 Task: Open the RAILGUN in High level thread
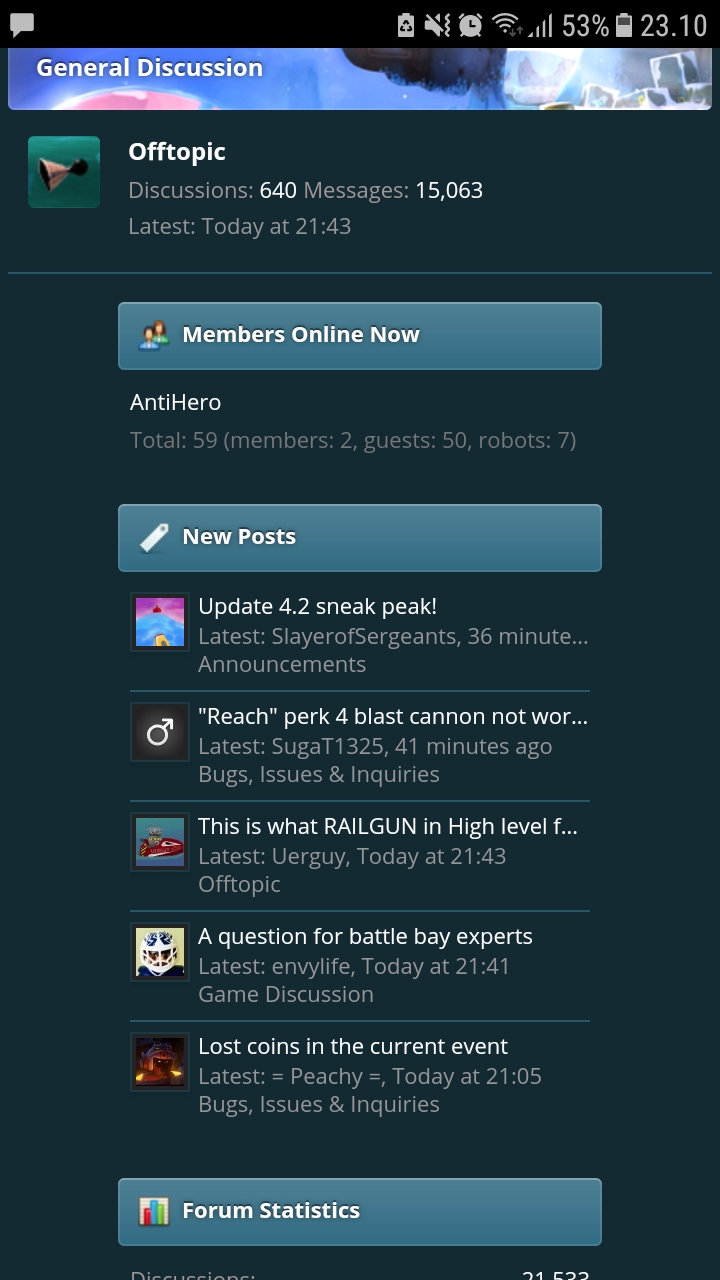[387, 826]
